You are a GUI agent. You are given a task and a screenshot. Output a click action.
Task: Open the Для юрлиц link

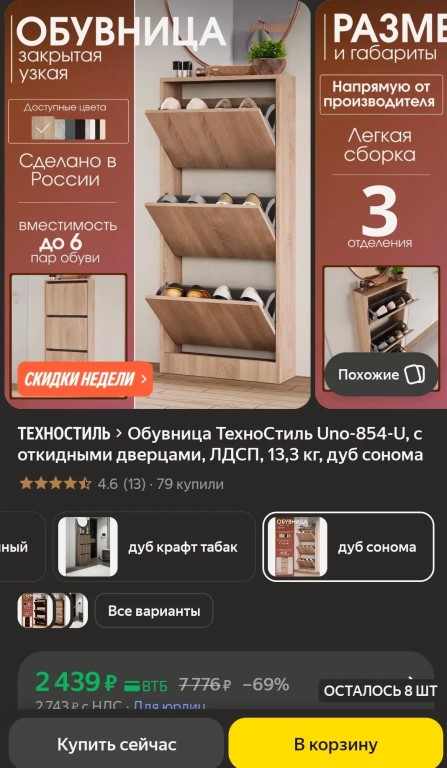[x=169, y=706]
